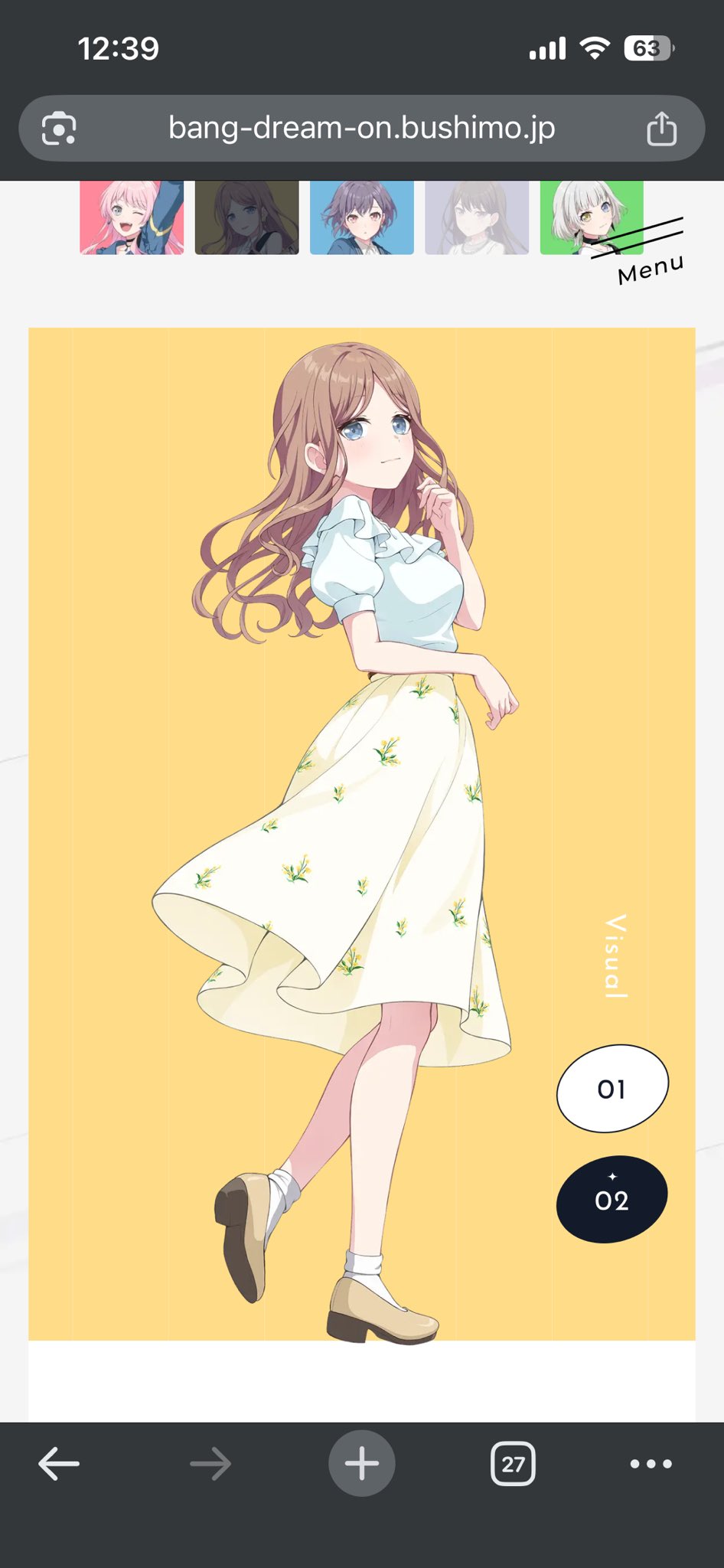Select the purple-haired character on blue thumbnail

361,217
